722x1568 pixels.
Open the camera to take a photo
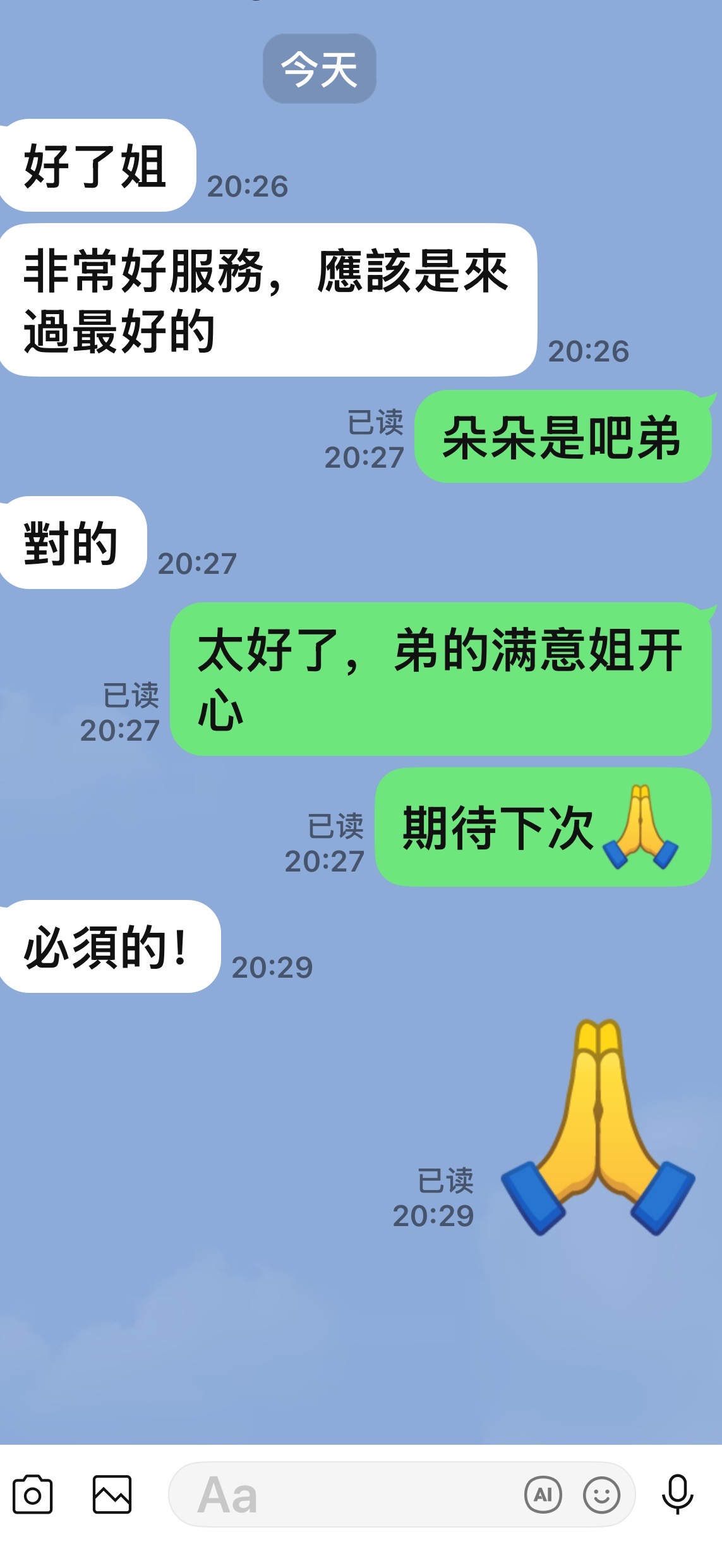pos(32,1495)
